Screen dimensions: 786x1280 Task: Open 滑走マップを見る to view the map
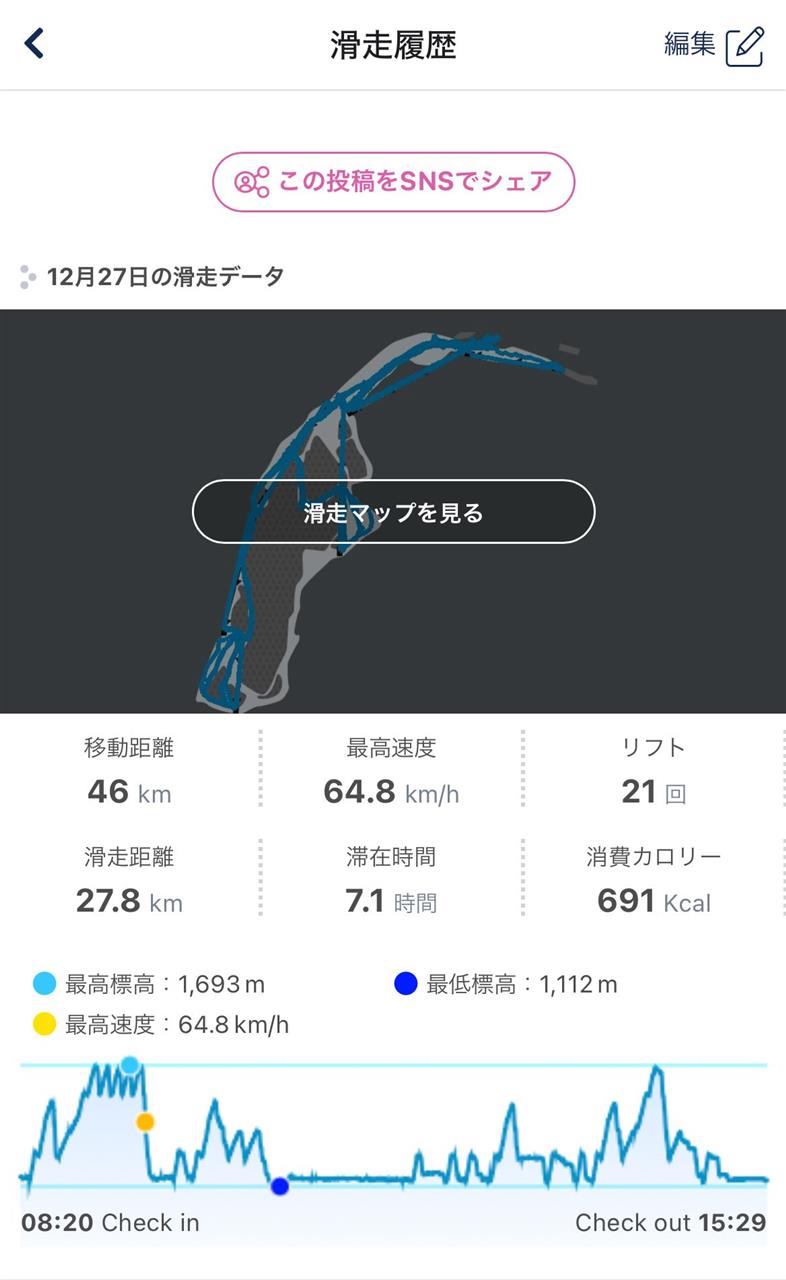click(394, 512)
